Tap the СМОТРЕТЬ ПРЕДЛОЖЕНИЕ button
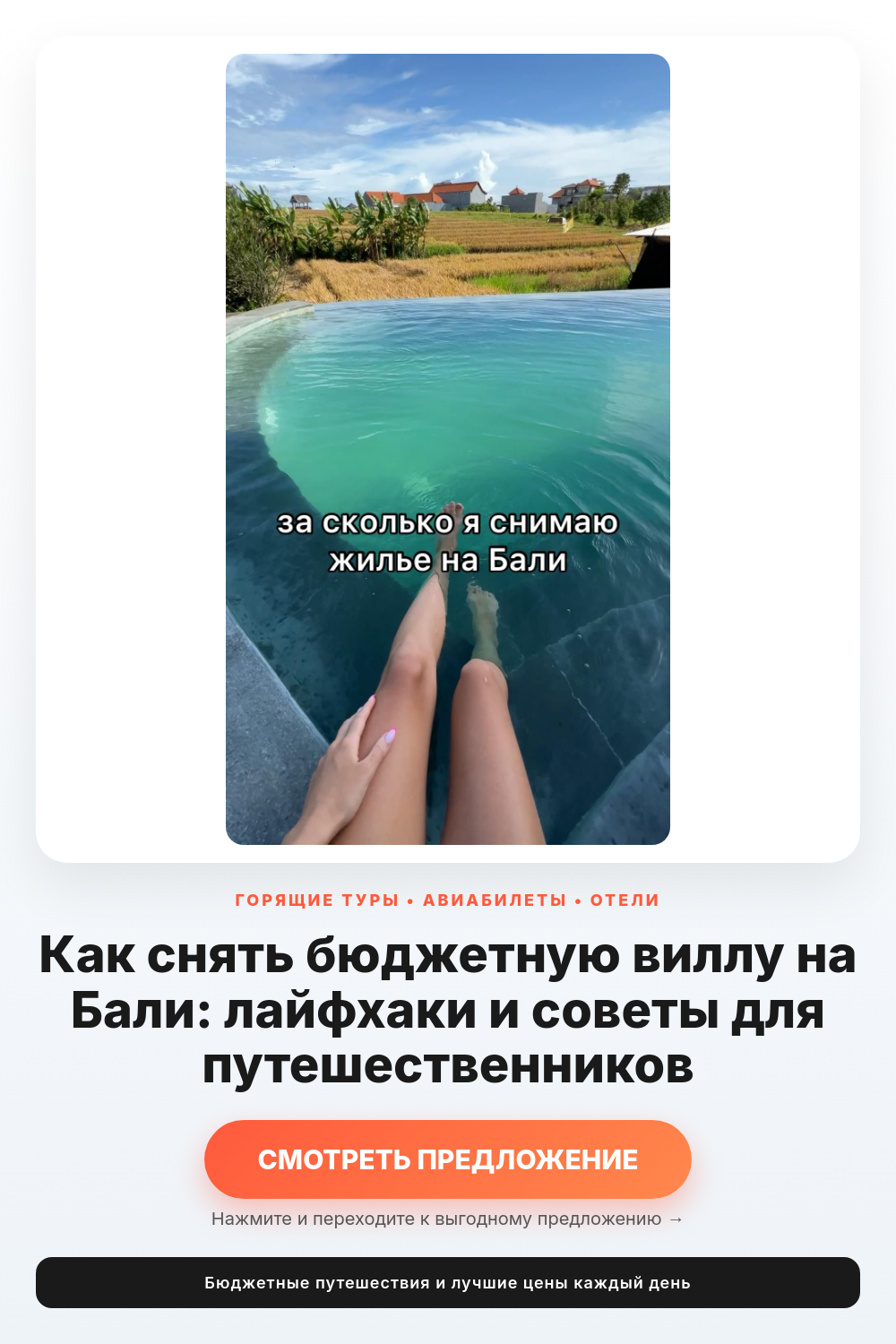The width and height of the screenshot is (896, 1344). click(448, 1159)
